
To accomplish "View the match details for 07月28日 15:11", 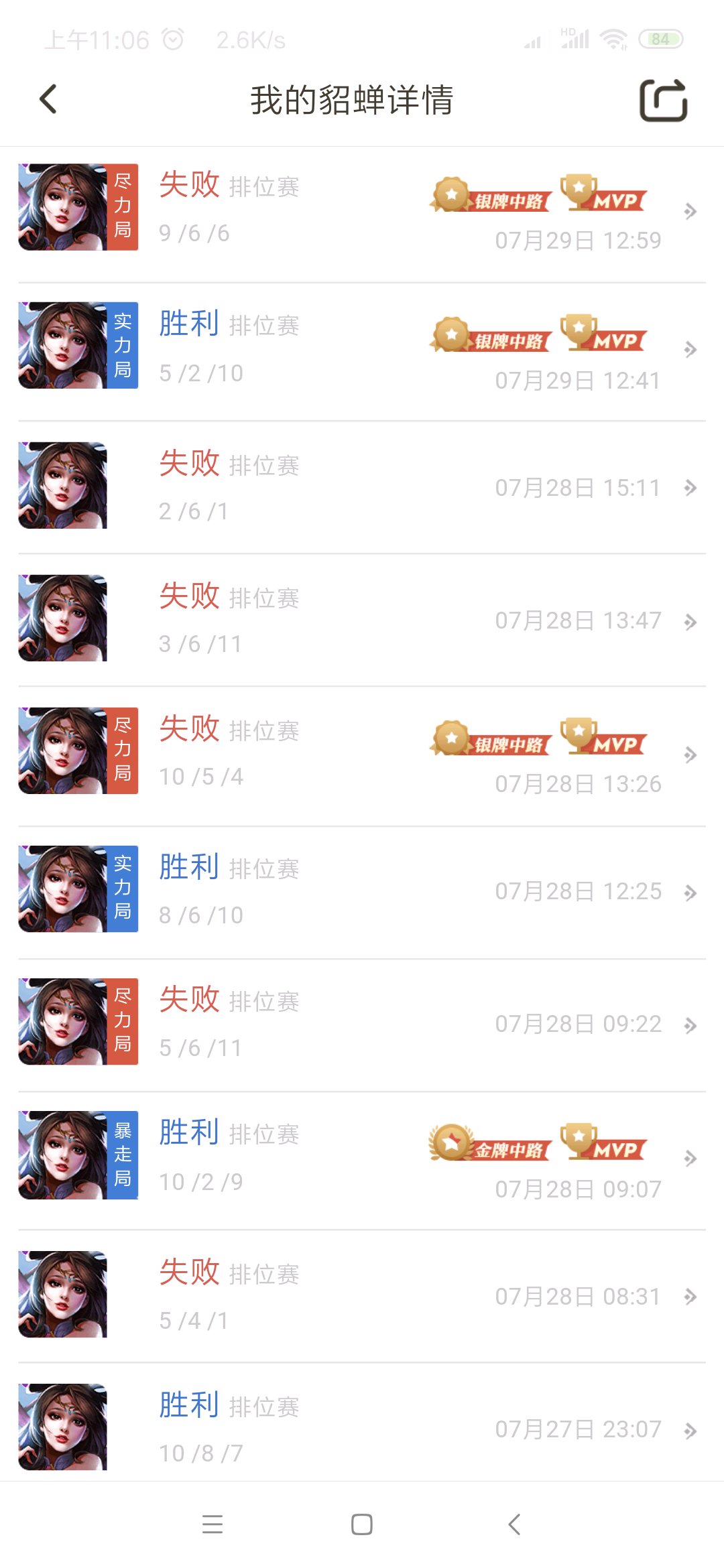I will [362, 487].
